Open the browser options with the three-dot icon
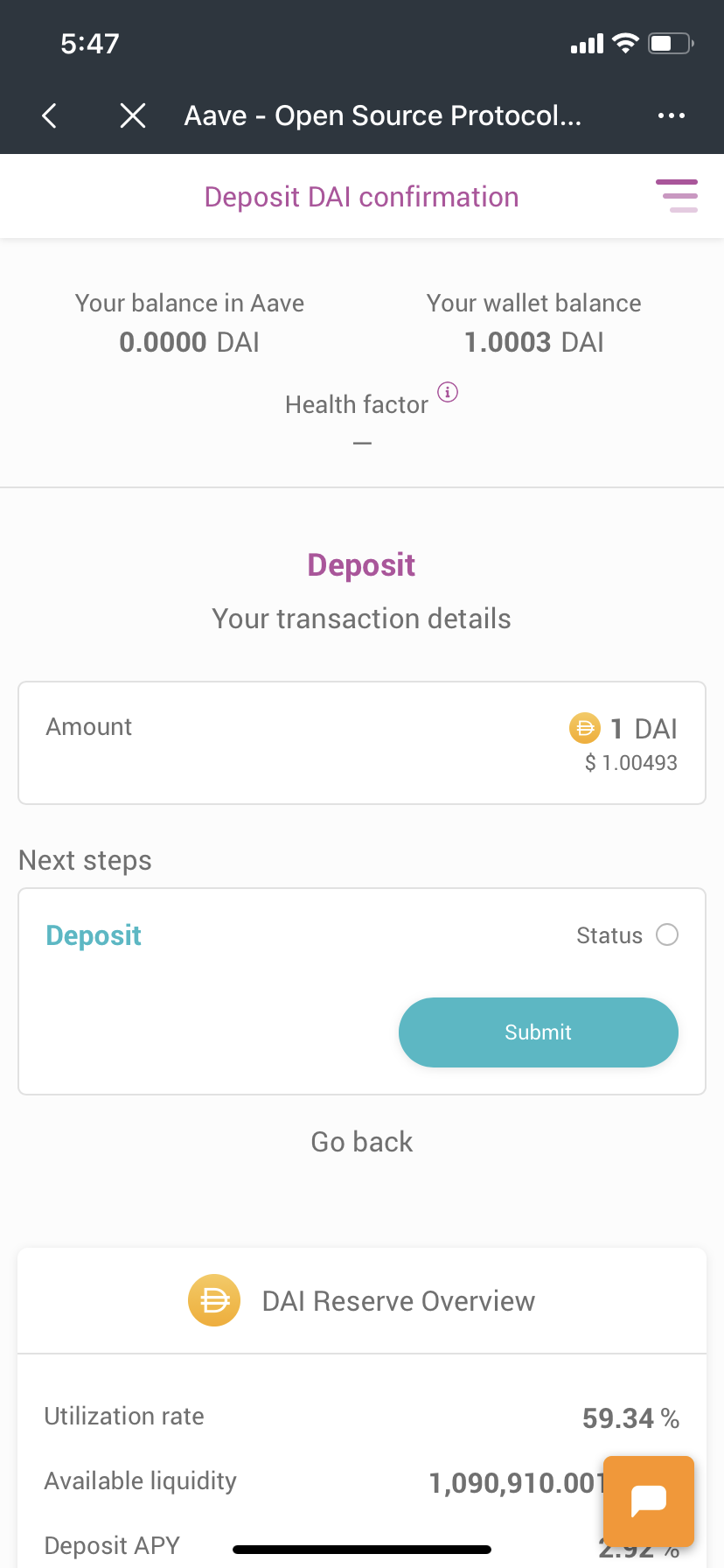The height and width of the screenshot is (1568, 724). tap(671, 115)
